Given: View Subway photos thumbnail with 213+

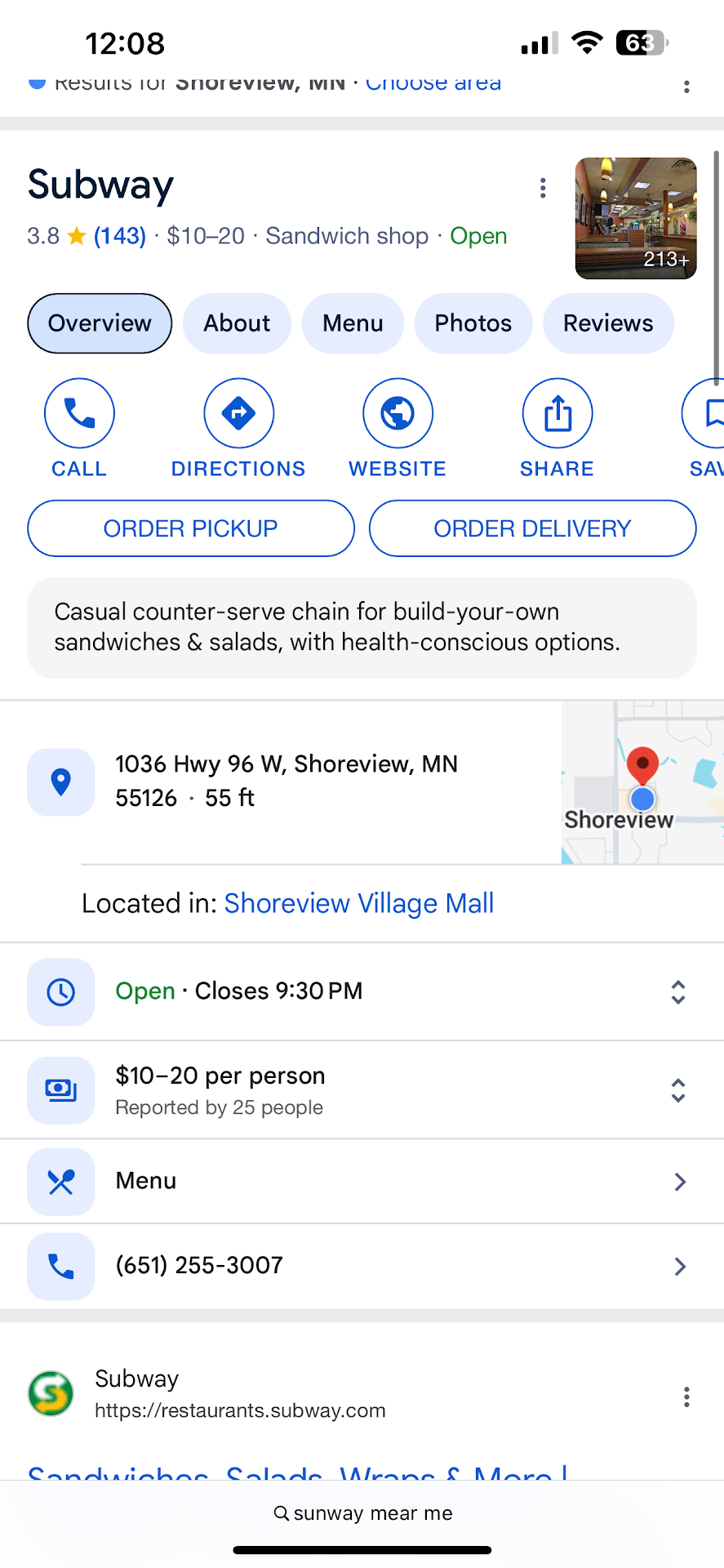Looking at the screenshot, I should click(x=635, y=218).
